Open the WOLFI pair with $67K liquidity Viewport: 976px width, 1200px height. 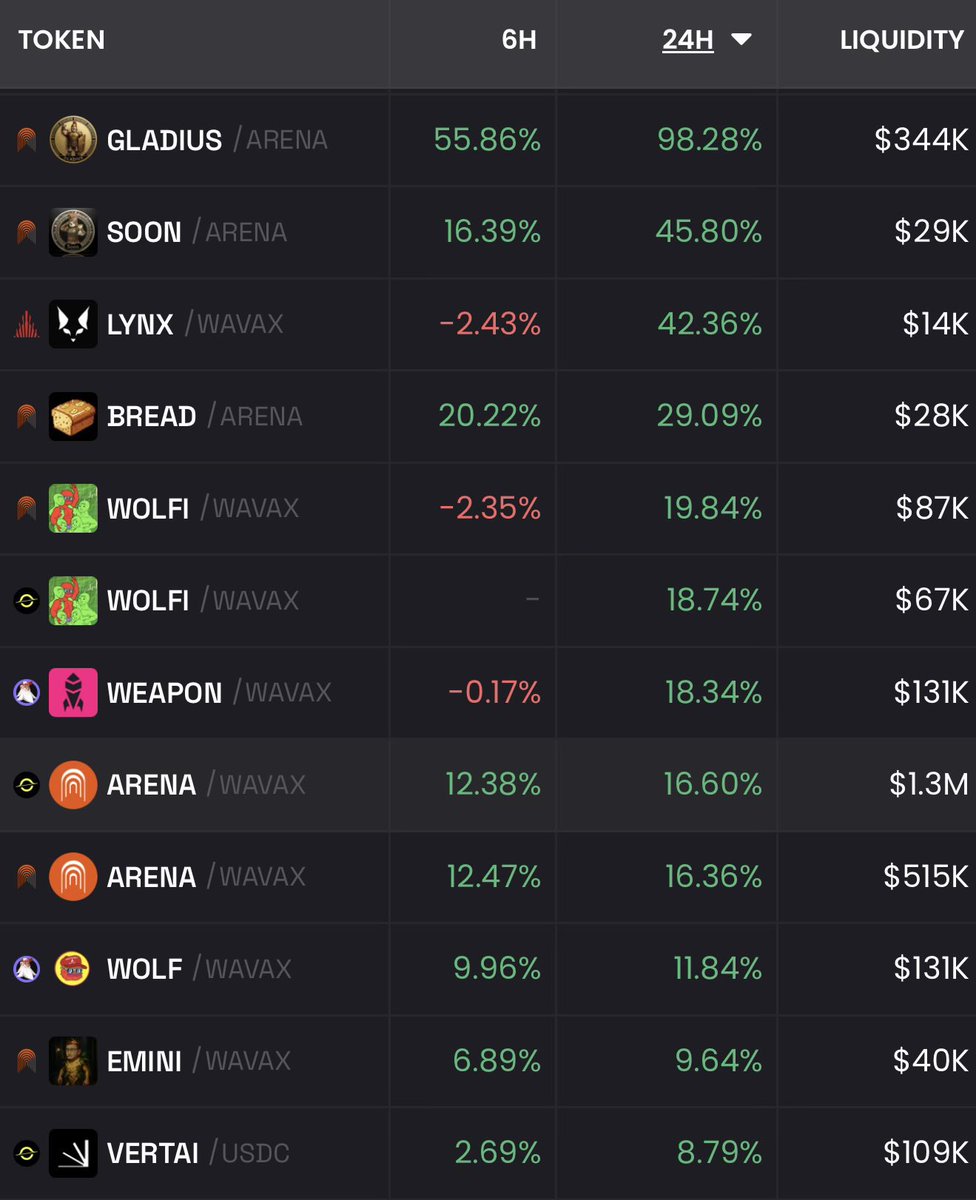[148, 600]
